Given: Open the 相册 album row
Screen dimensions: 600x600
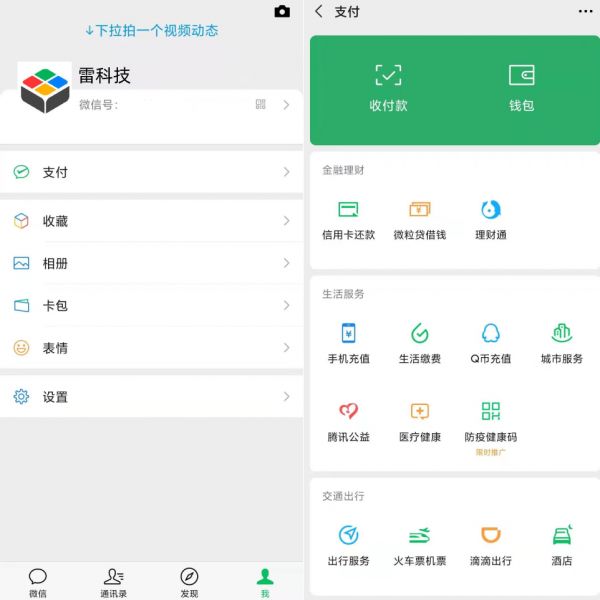Looking at the screenshot, I should tap(150, 263).
